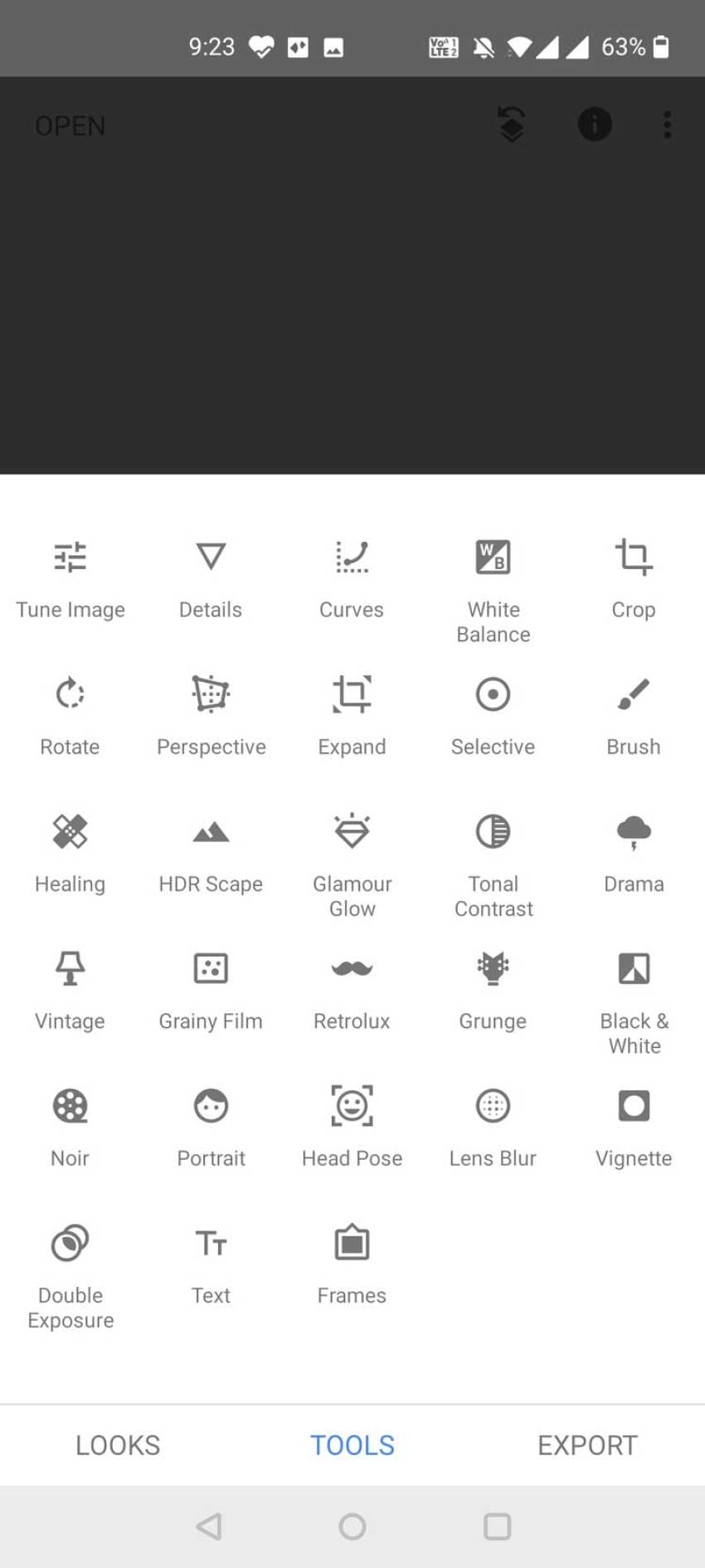The height and width of the screenshot is (1568, 705).
Task: Open the Head Pose tool
Action: click(x=352, y=1124)
